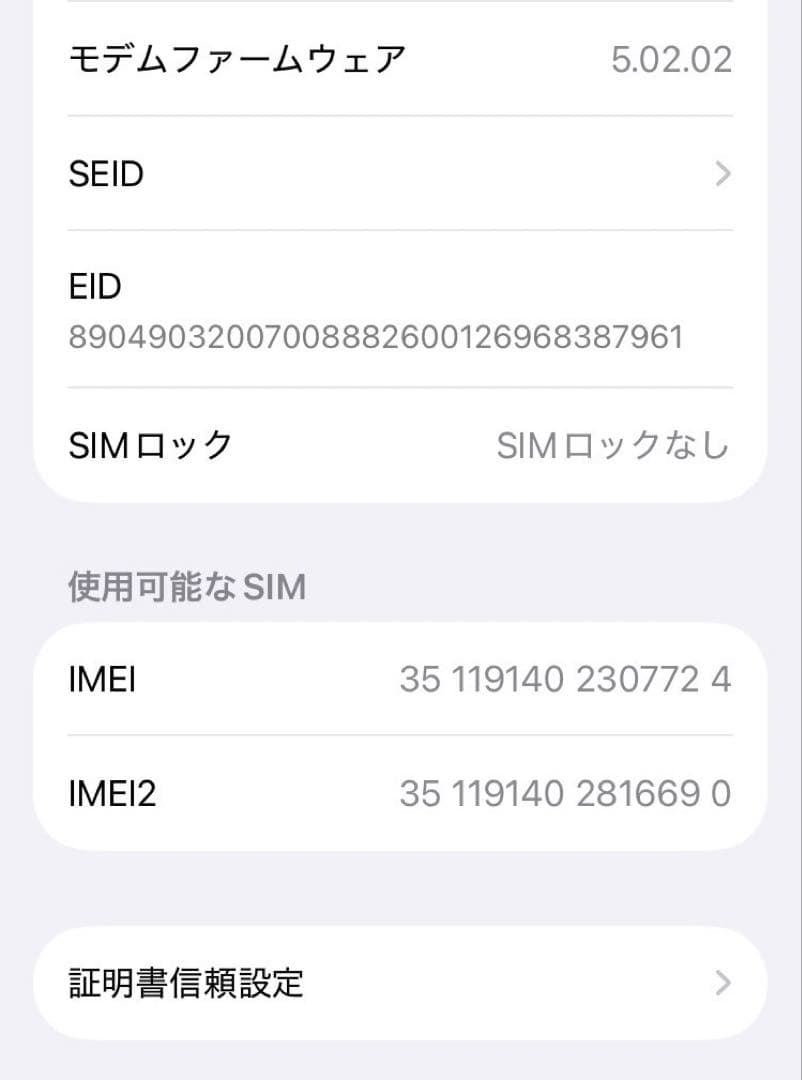Open the SEID details via its chevron

(722, 174)
